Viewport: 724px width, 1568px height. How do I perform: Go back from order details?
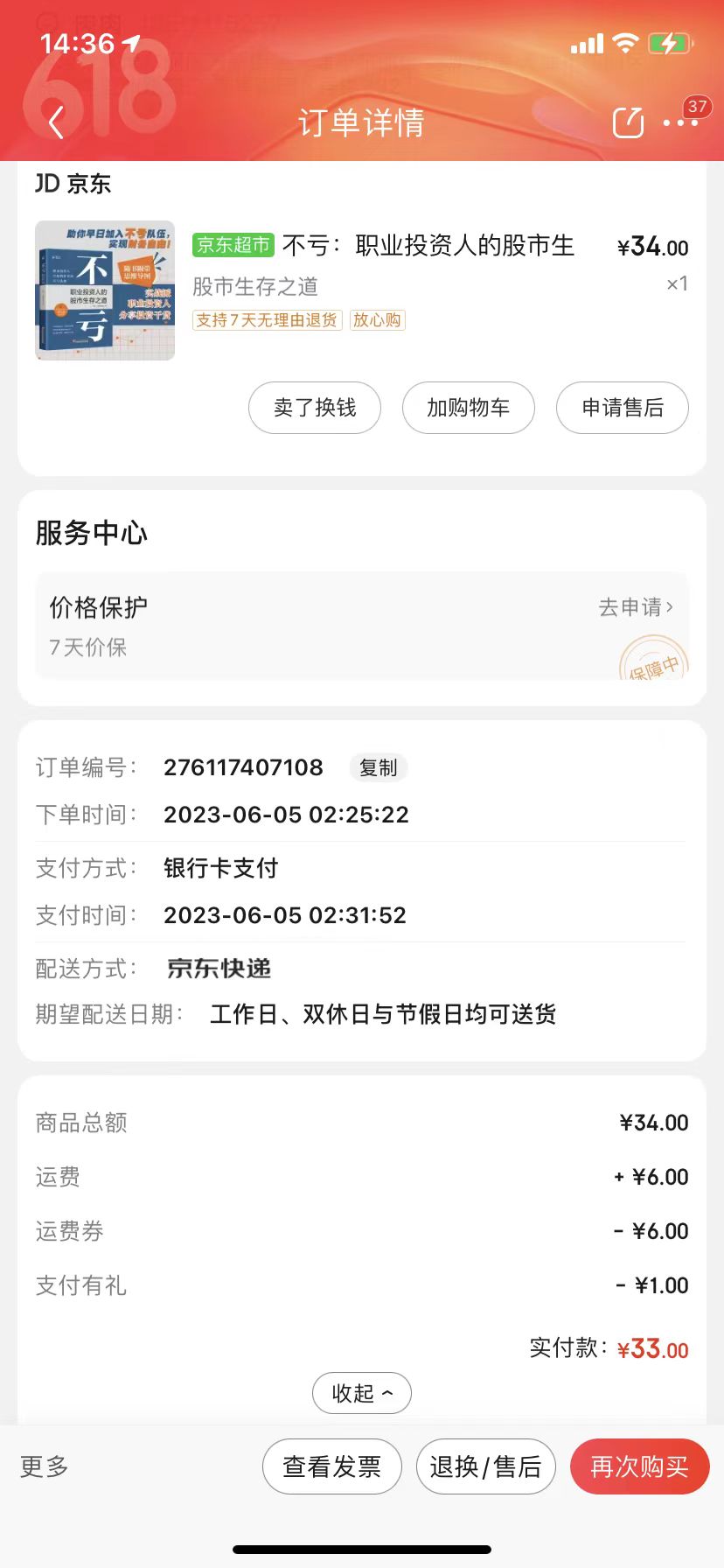[x=57, y=122]
